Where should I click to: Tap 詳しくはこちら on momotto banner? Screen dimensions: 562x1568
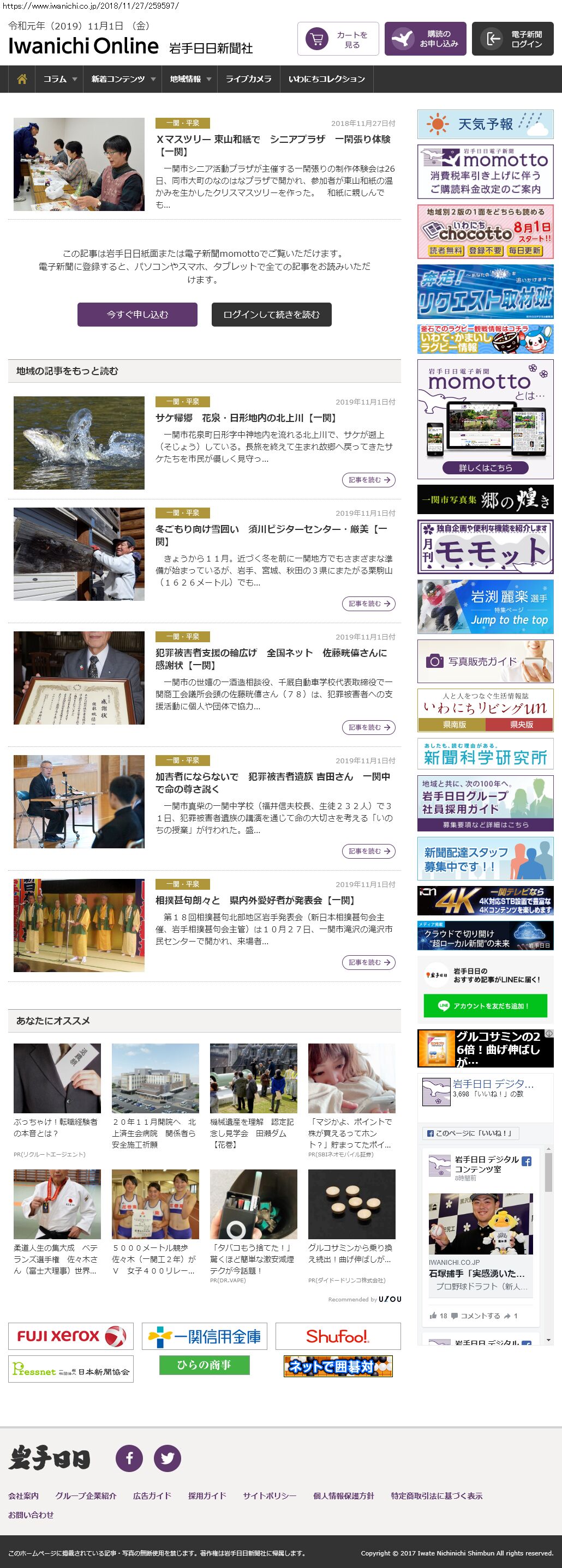click(x=485, y=468)
